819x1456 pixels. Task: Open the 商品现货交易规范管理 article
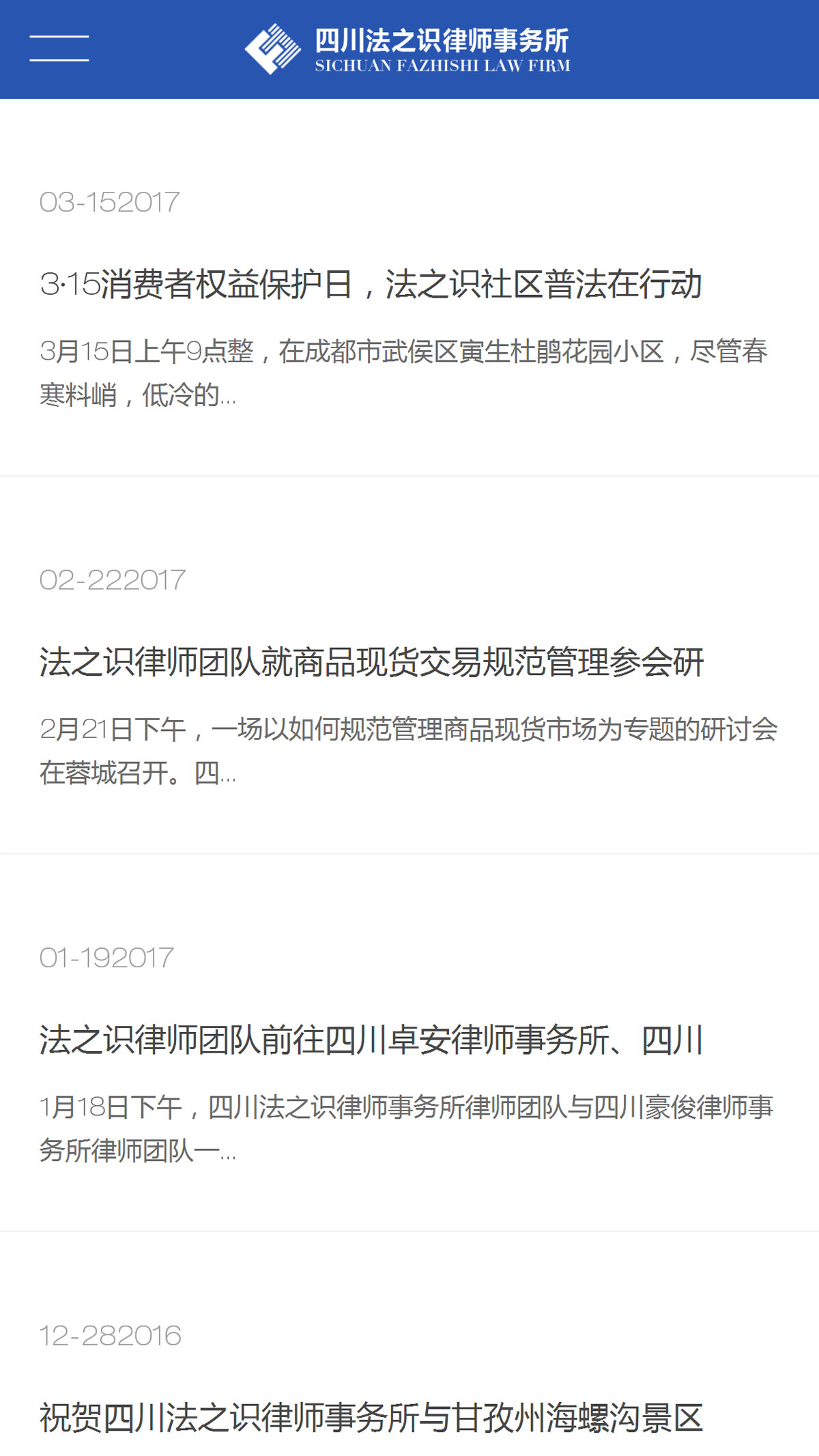point(372,662)
